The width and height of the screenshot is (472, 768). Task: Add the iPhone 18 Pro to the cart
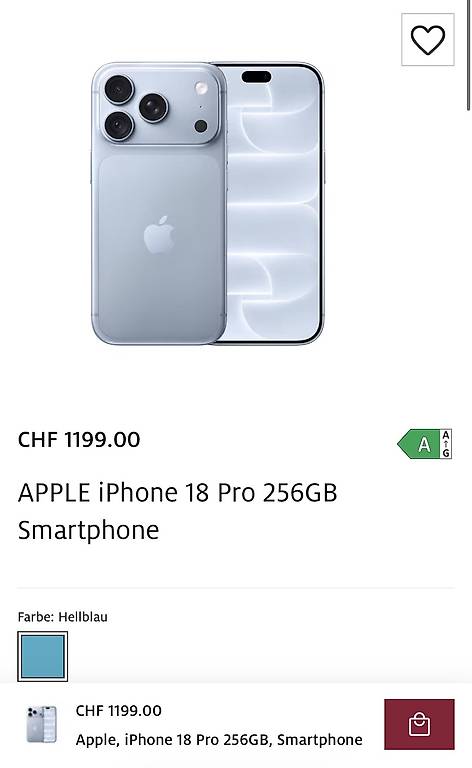tap(419, 724)
